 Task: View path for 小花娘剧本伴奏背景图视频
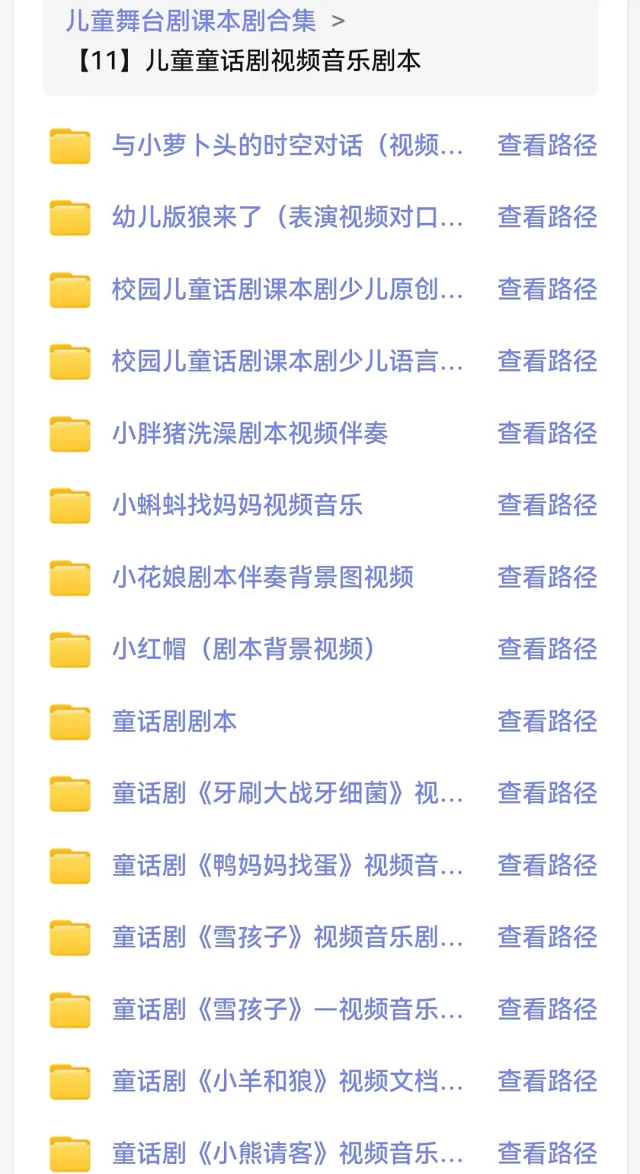tap(547, 577)
